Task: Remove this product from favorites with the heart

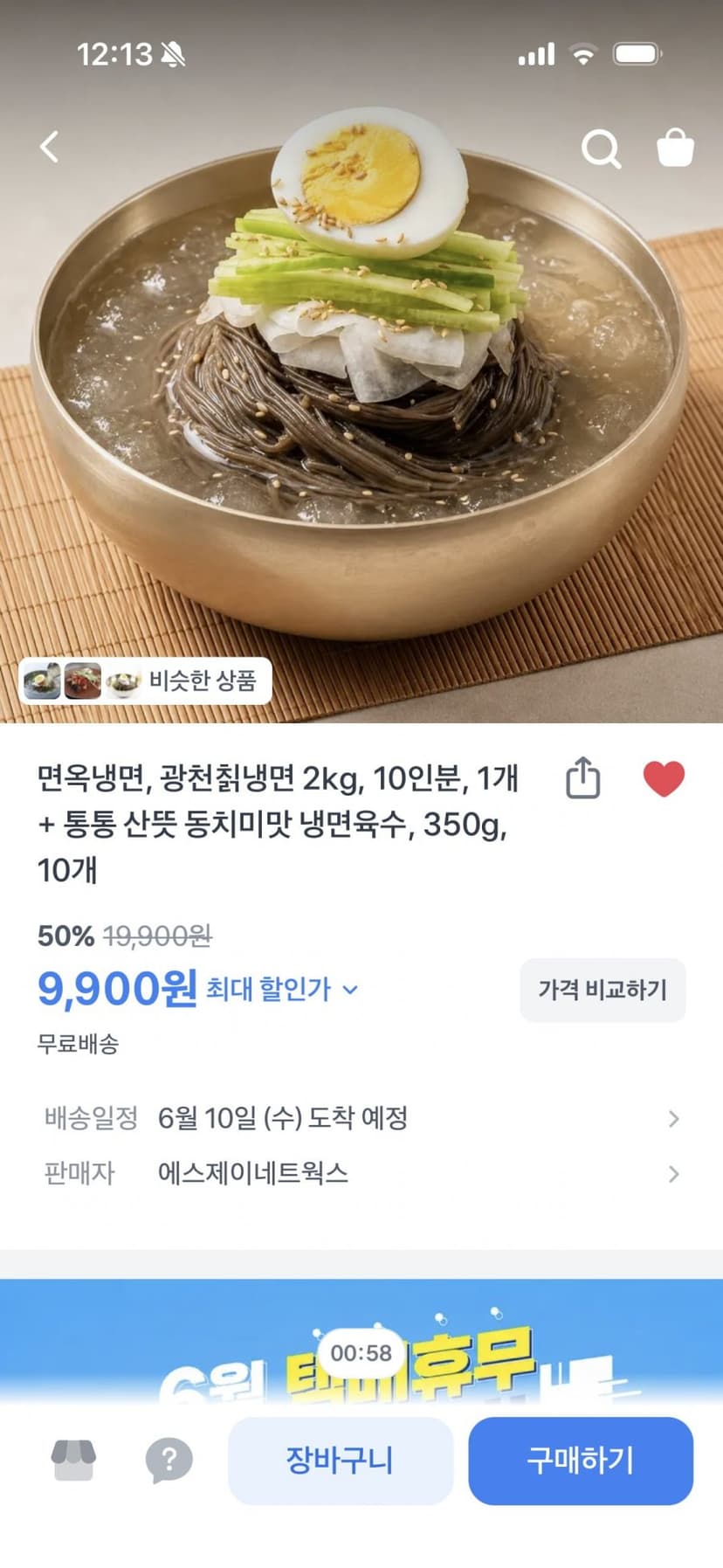Action: click(x=664, y=778)
